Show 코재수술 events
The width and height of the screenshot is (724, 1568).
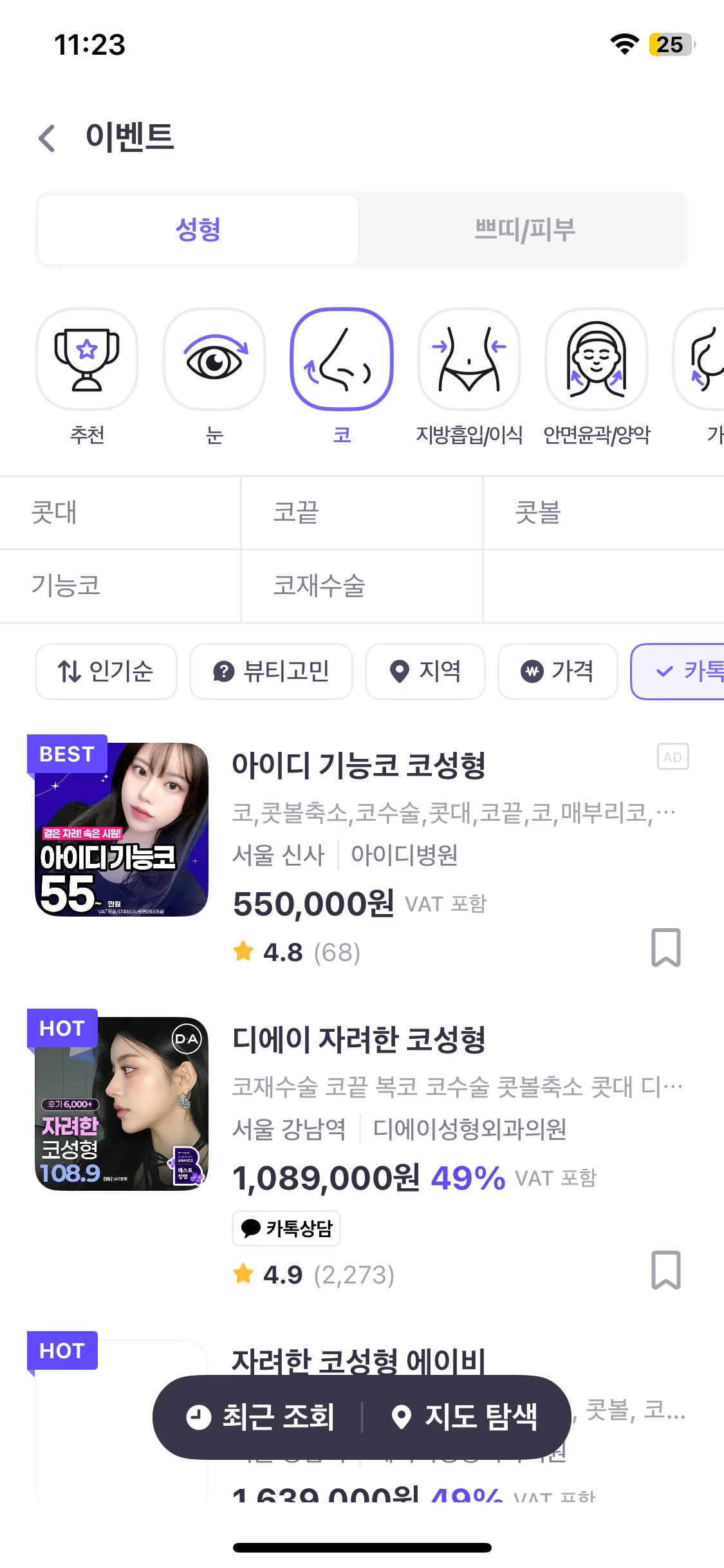pyautogui.click(x=362, y=586)
